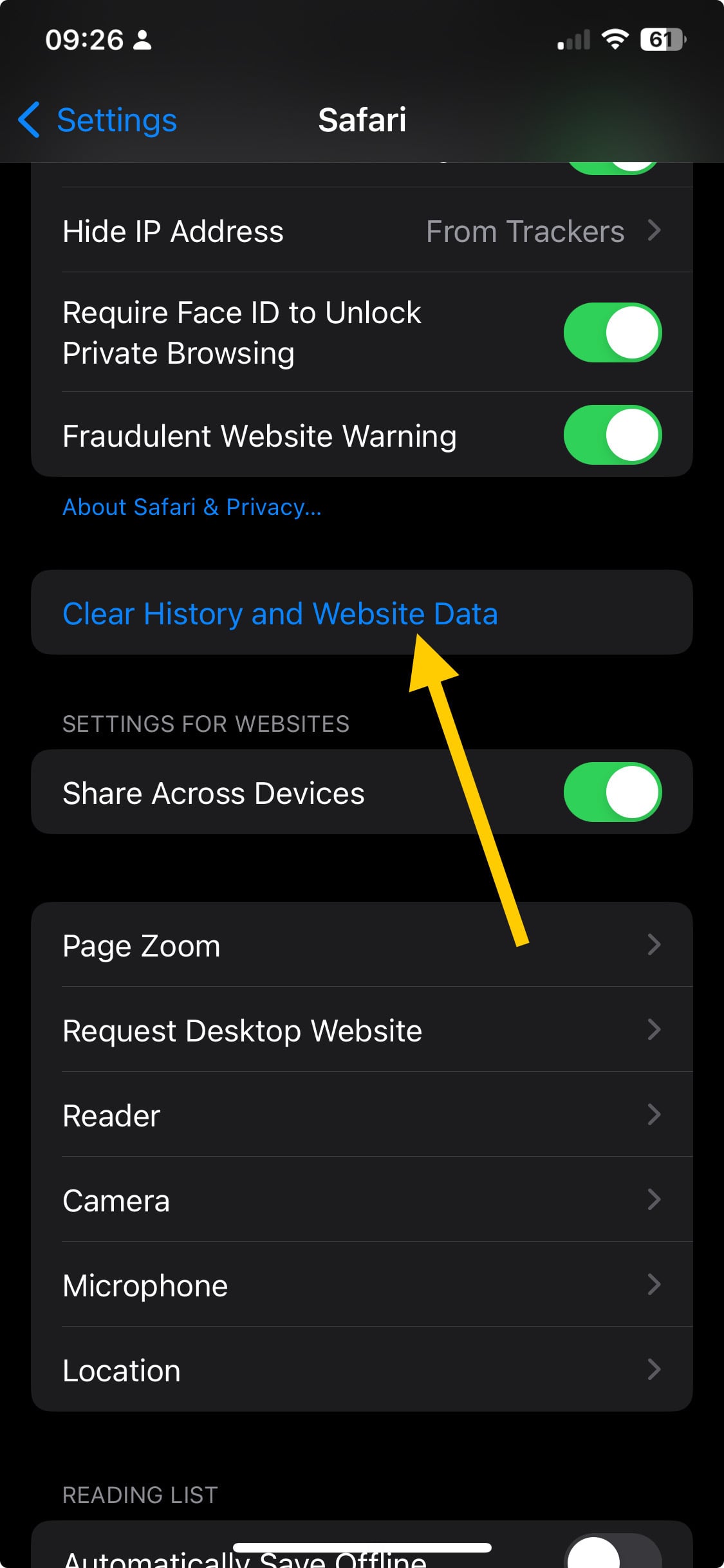724x1568 pixels.
Task: Toggle Require Face ID to Unlock Private Browsing
Action: [612, 333]
